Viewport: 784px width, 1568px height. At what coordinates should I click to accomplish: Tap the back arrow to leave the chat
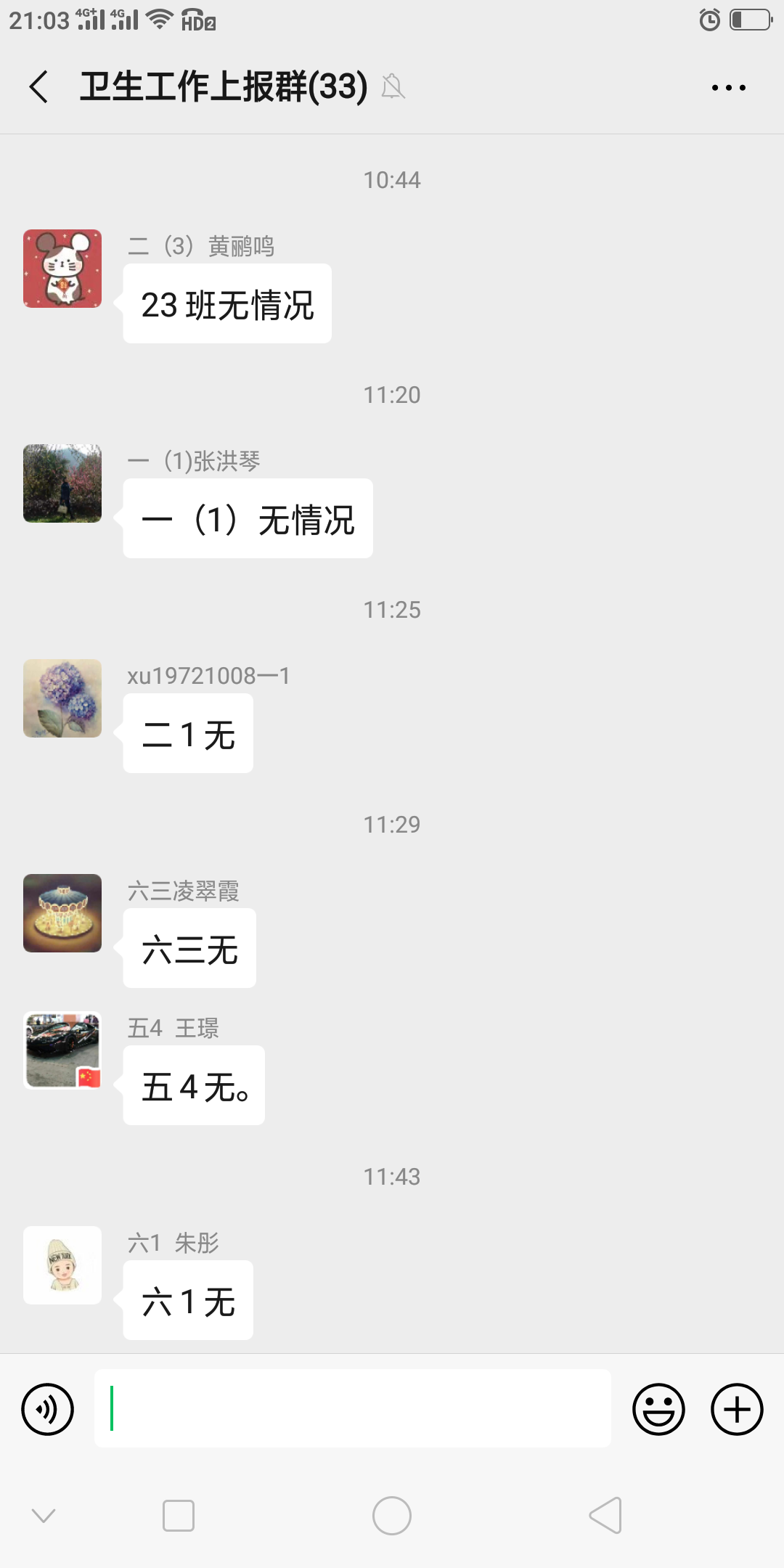(38, 86)
